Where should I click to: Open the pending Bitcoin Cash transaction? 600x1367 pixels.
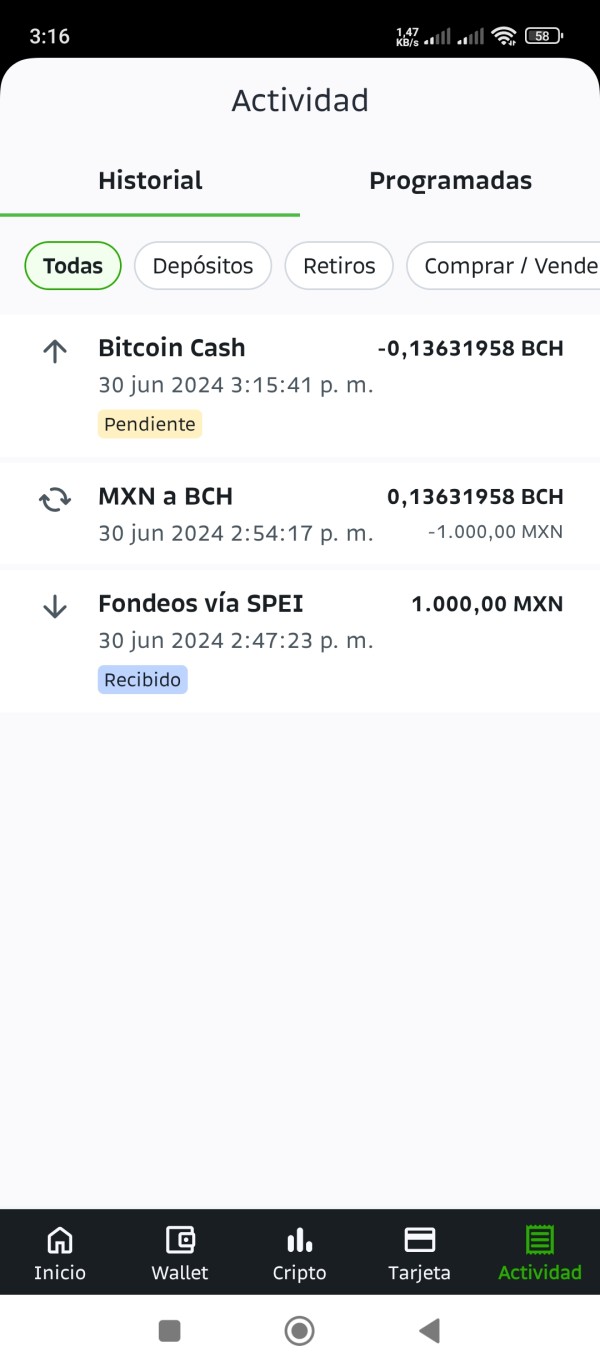(300, 385)
